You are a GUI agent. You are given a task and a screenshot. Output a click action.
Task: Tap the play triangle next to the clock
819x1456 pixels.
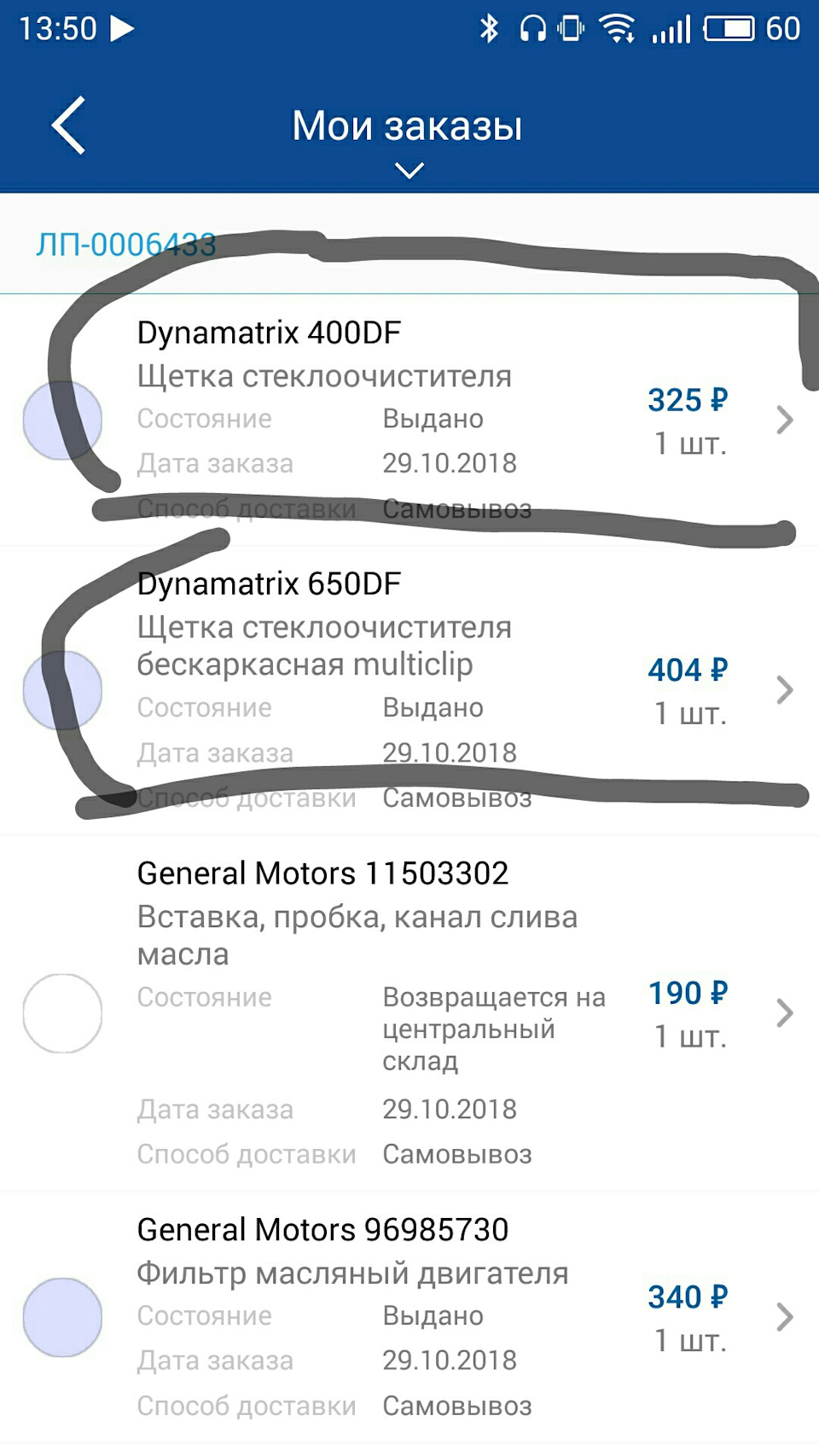point(122,28)
